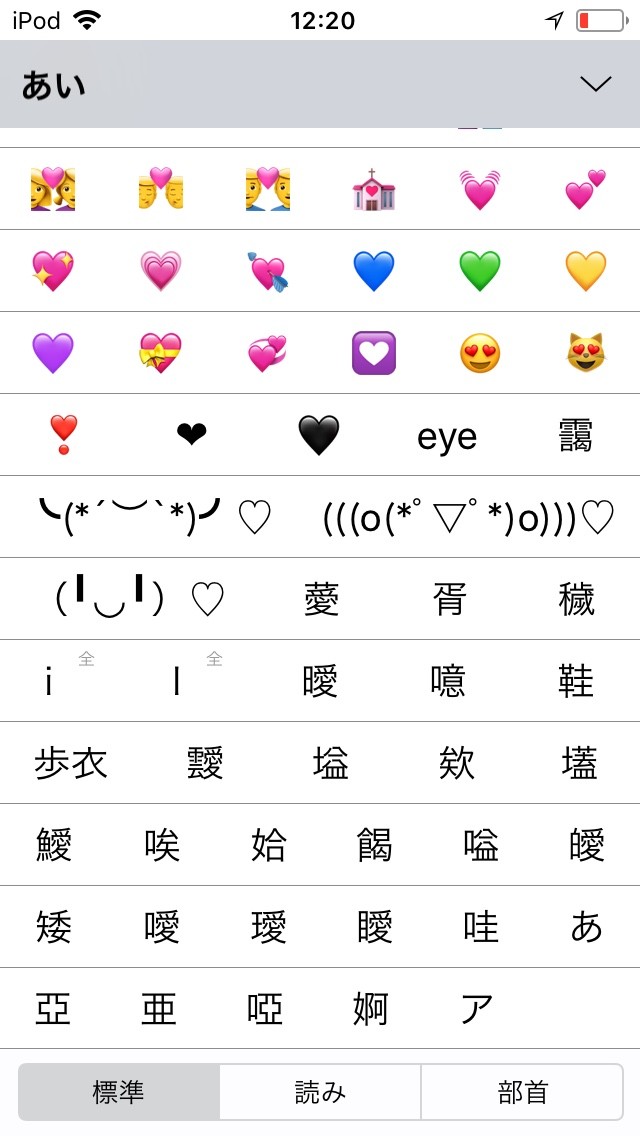
Task: Switch to the 部首 tab
Action: tap(522, 1092)
